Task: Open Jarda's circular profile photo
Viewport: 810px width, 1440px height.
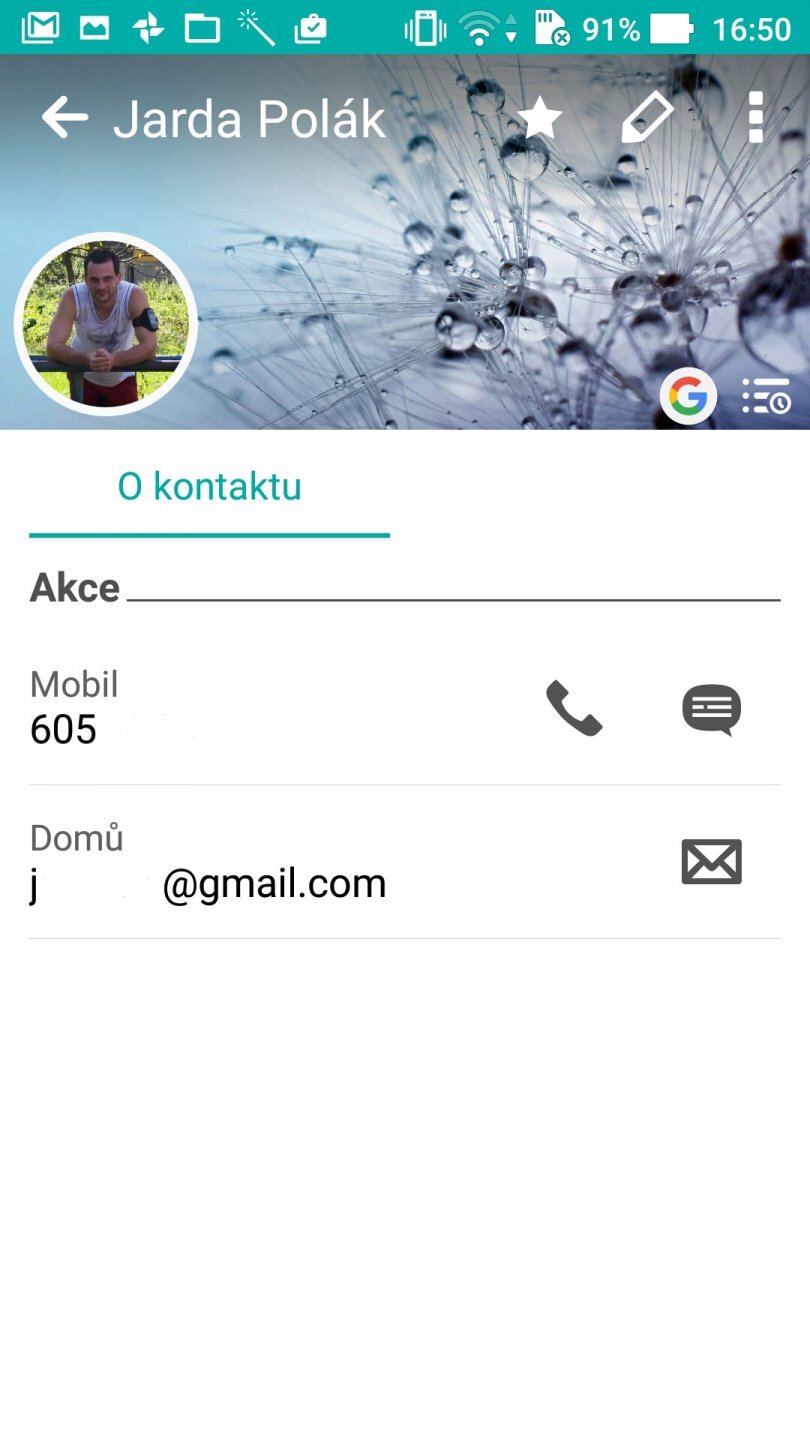Action: pos(105,323)
